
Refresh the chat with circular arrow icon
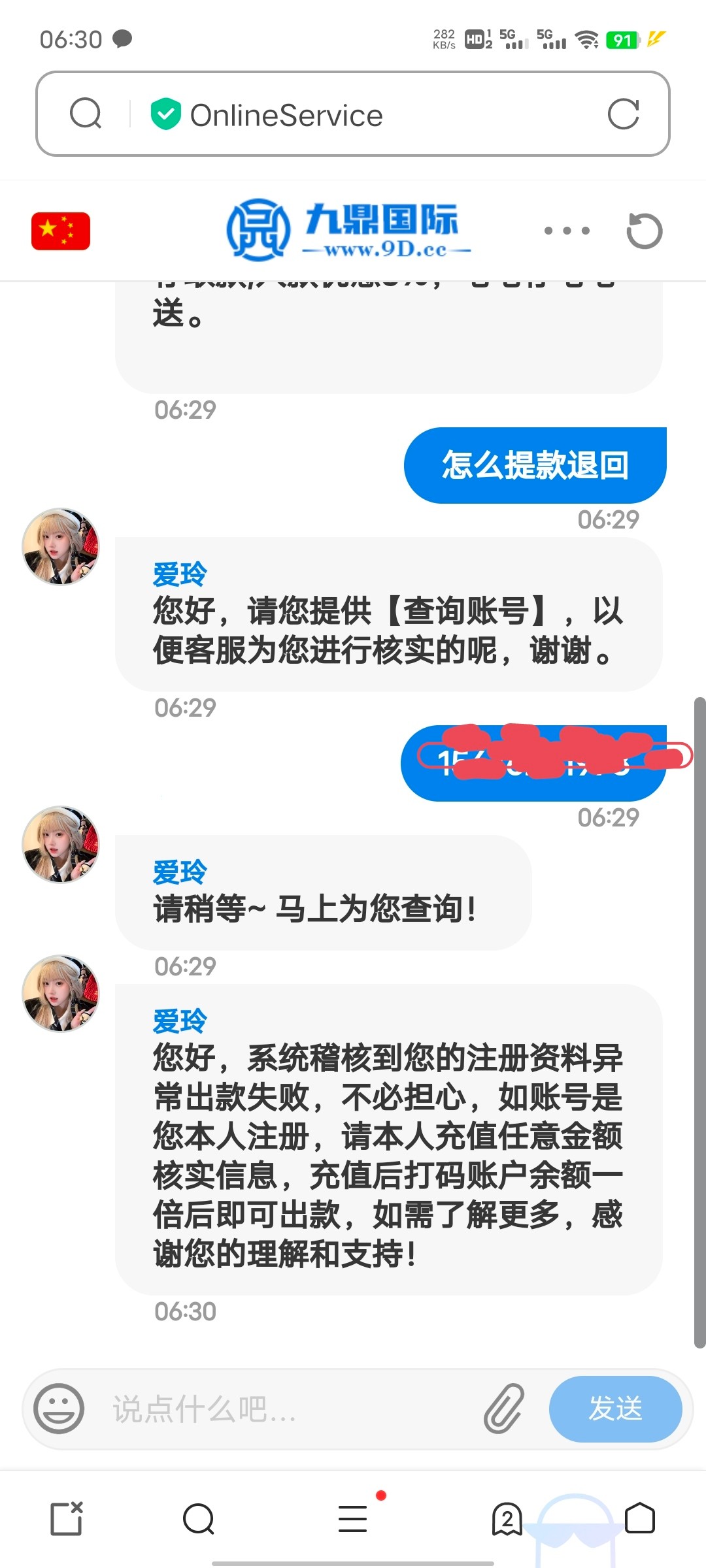point(644,231)
